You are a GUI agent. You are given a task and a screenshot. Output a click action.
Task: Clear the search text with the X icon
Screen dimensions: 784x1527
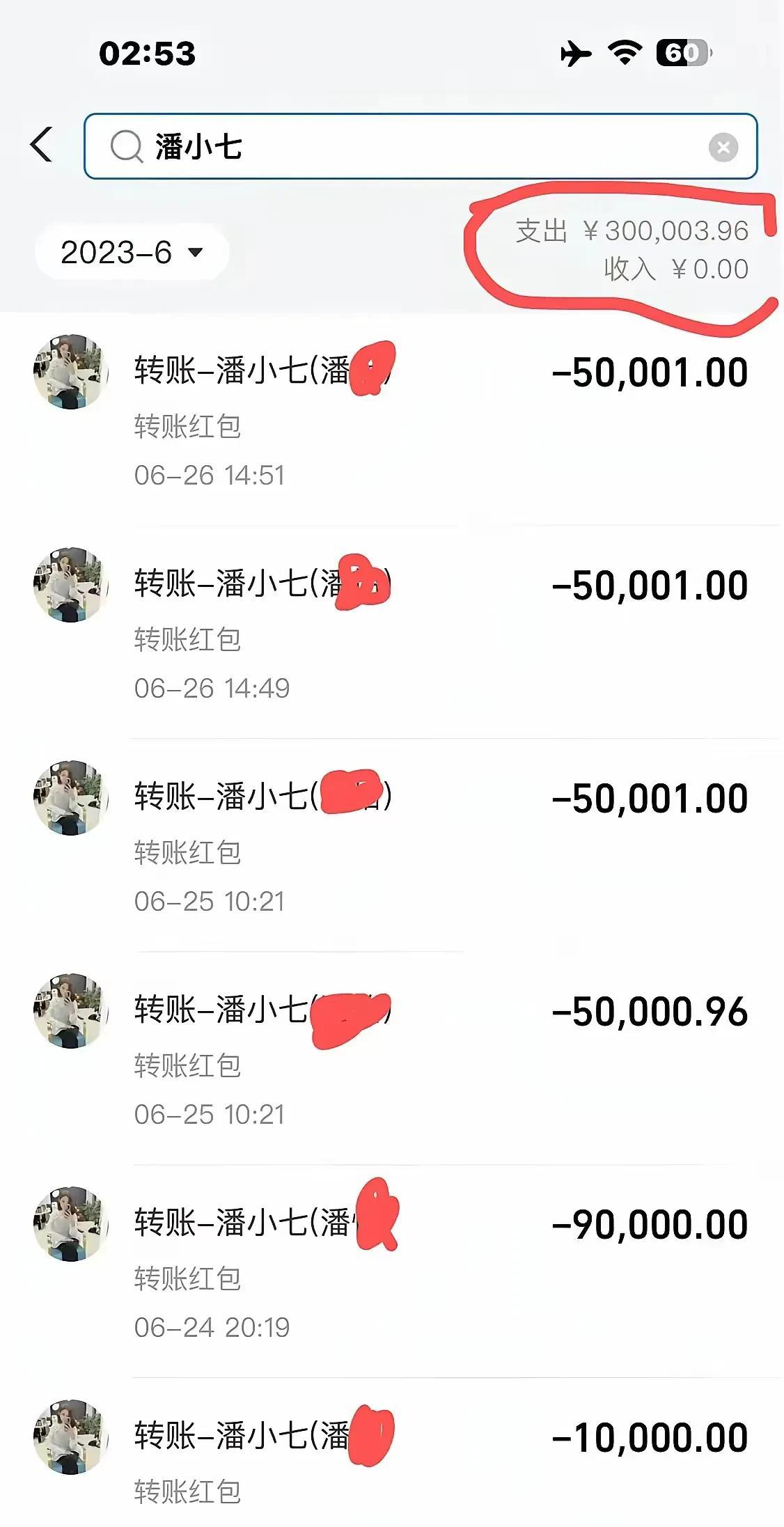tap(723, 148)
